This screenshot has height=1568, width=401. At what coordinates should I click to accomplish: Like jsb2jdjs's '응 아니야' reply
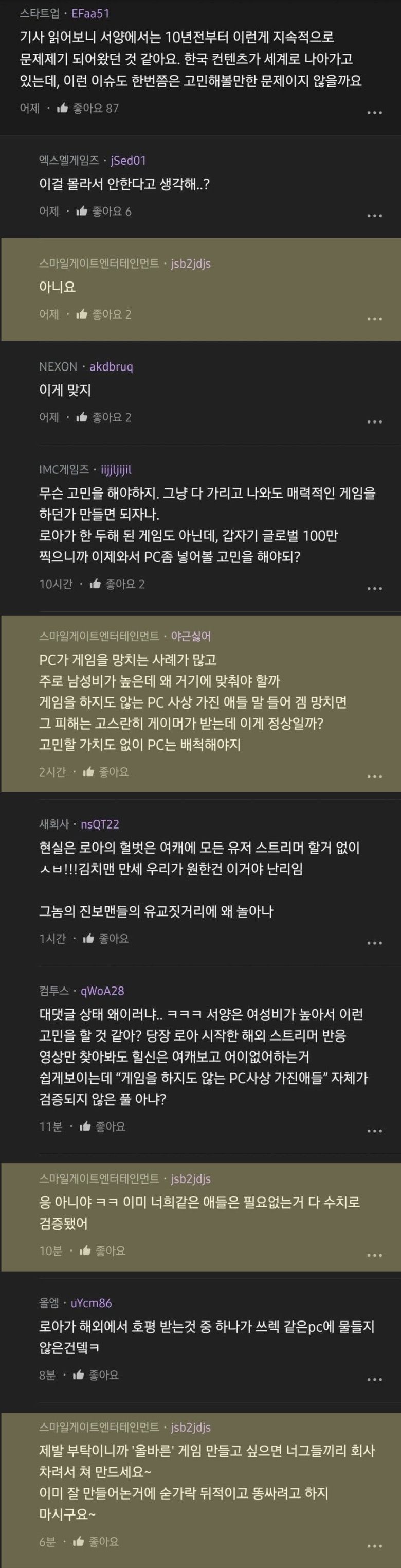[85, 1251]
